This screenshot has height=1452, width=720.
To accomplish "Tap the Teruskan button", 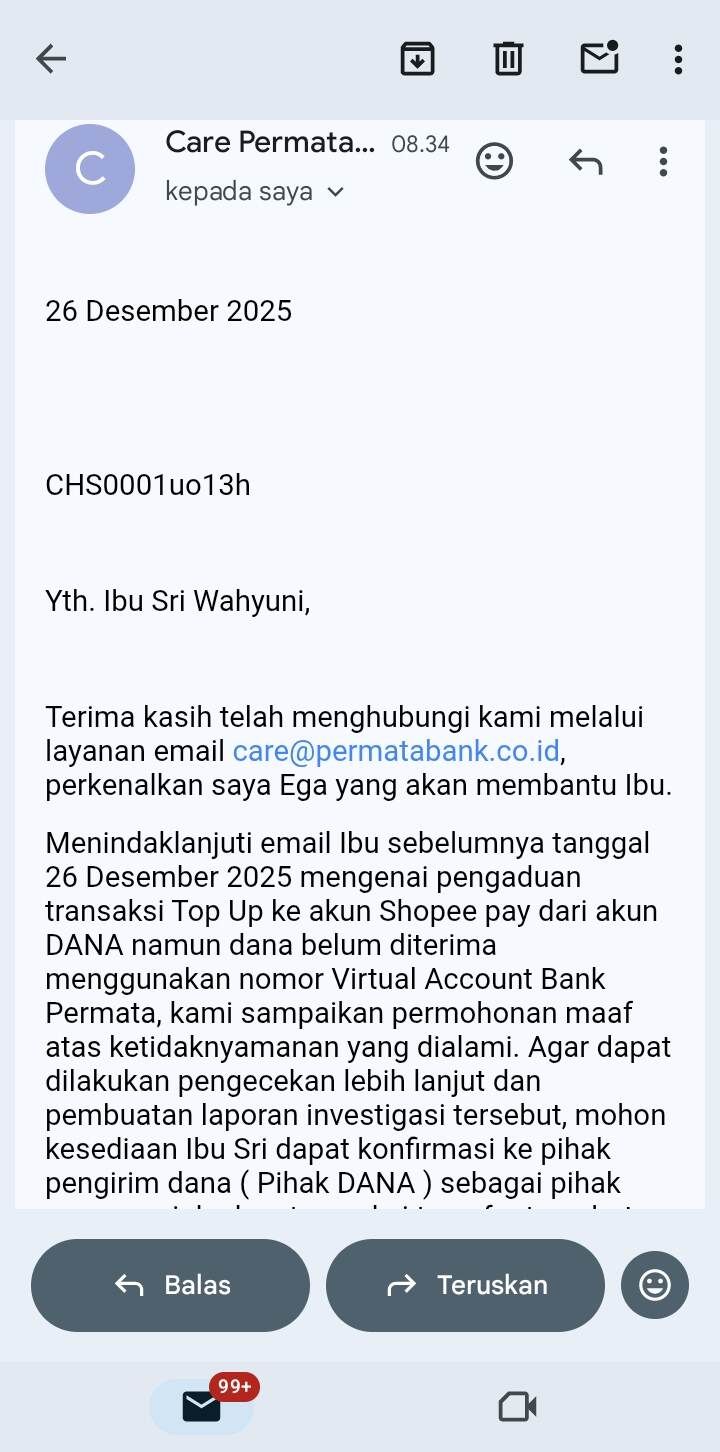I will tap(466, 1285).
